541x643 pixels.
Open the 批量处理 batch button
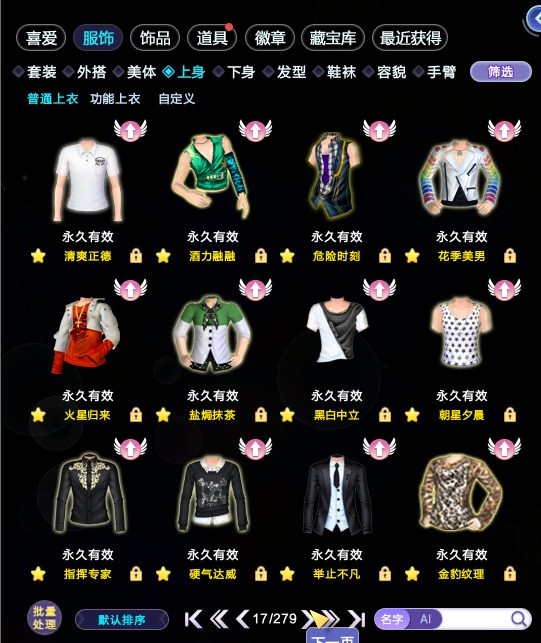[44, 618]
